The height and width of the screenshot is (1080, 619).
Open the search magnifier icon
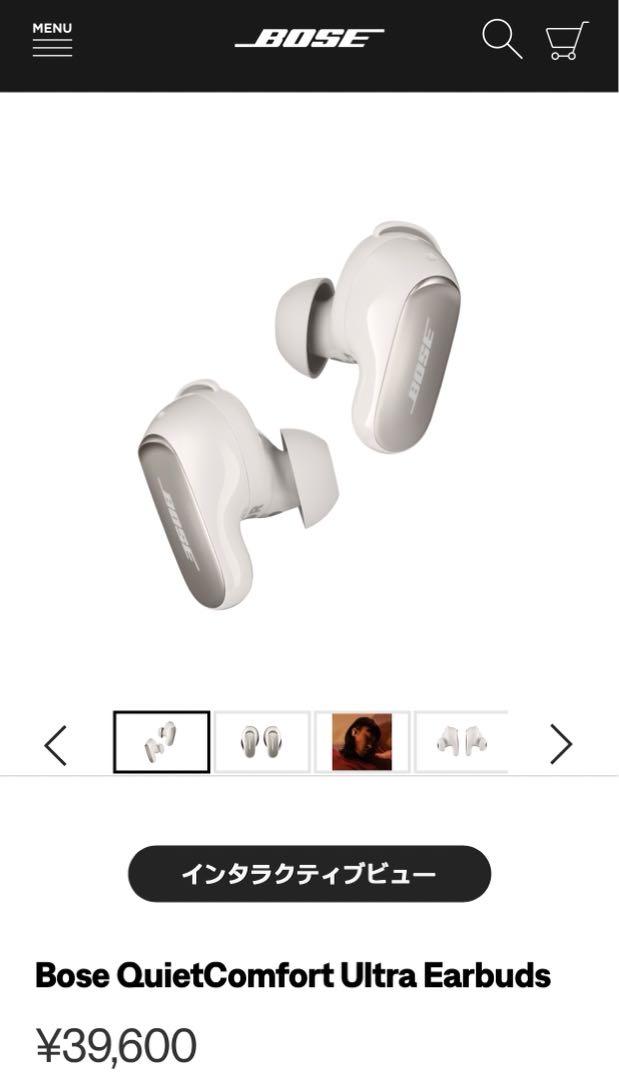pos(502,39)
